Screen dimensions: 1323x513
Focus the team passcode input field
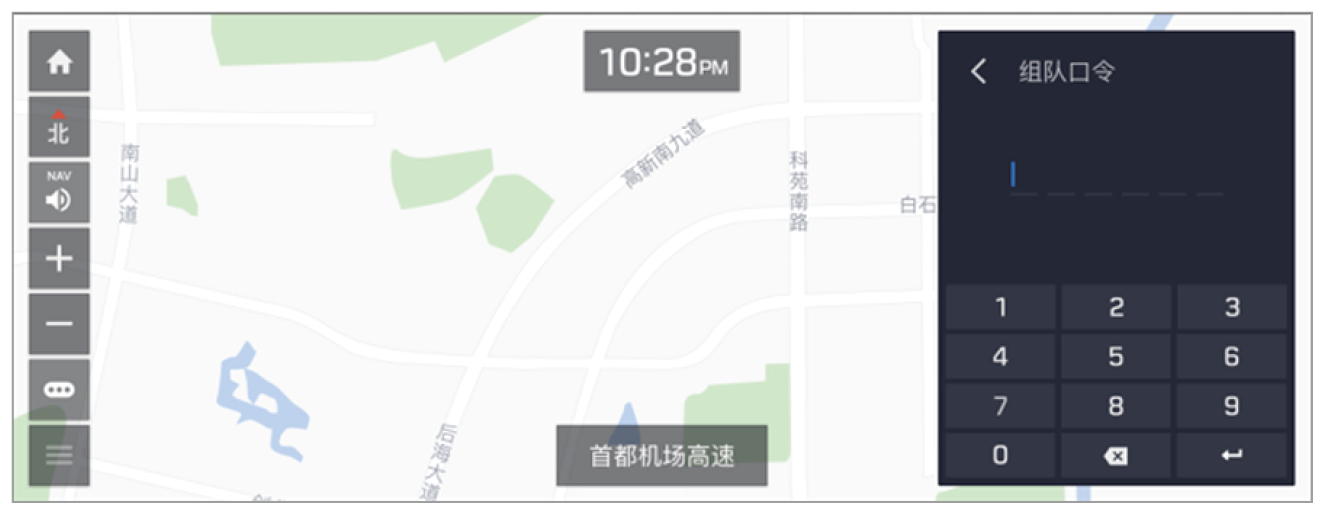pos(1115,177)
